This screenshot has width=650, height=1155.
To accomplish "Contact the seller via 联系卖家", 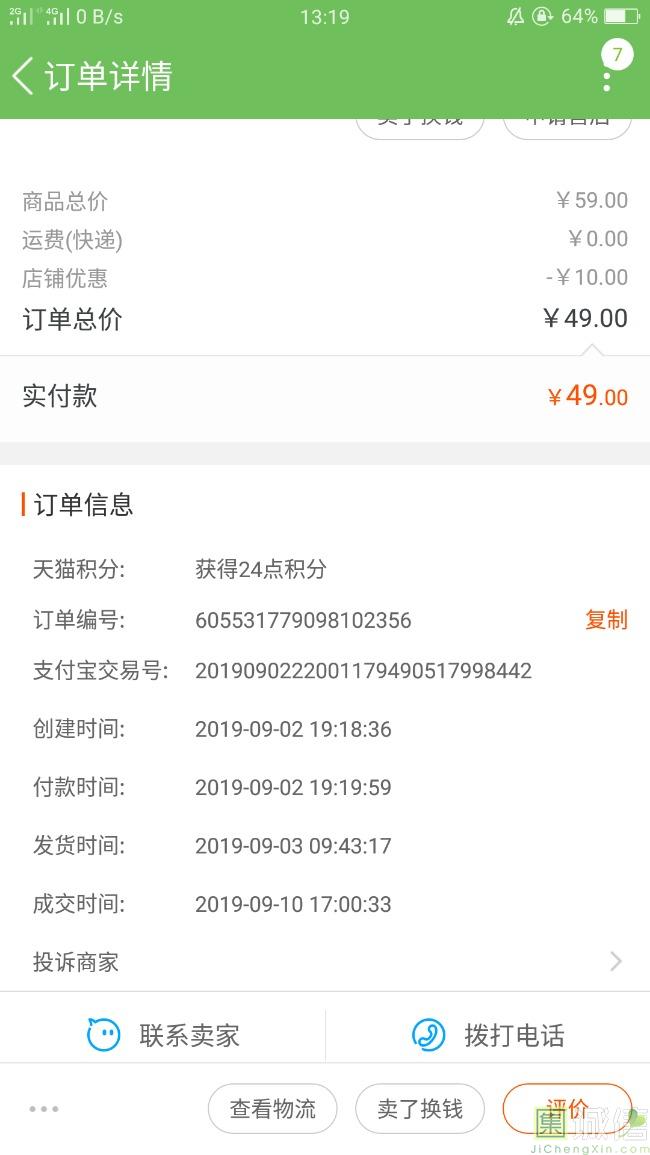I will (164, 1035).
